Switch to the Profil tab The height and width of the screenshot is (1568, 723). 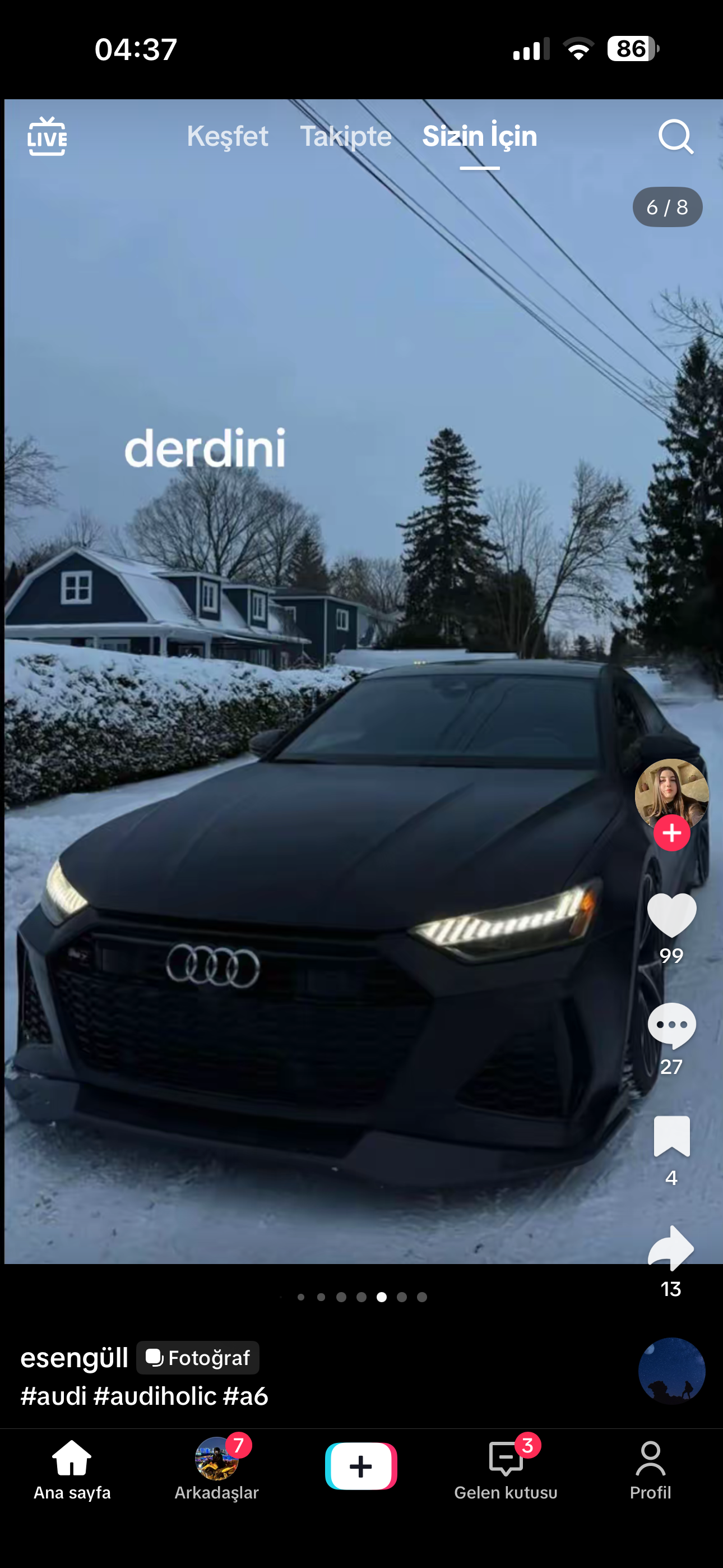[x=650, y=1469]
